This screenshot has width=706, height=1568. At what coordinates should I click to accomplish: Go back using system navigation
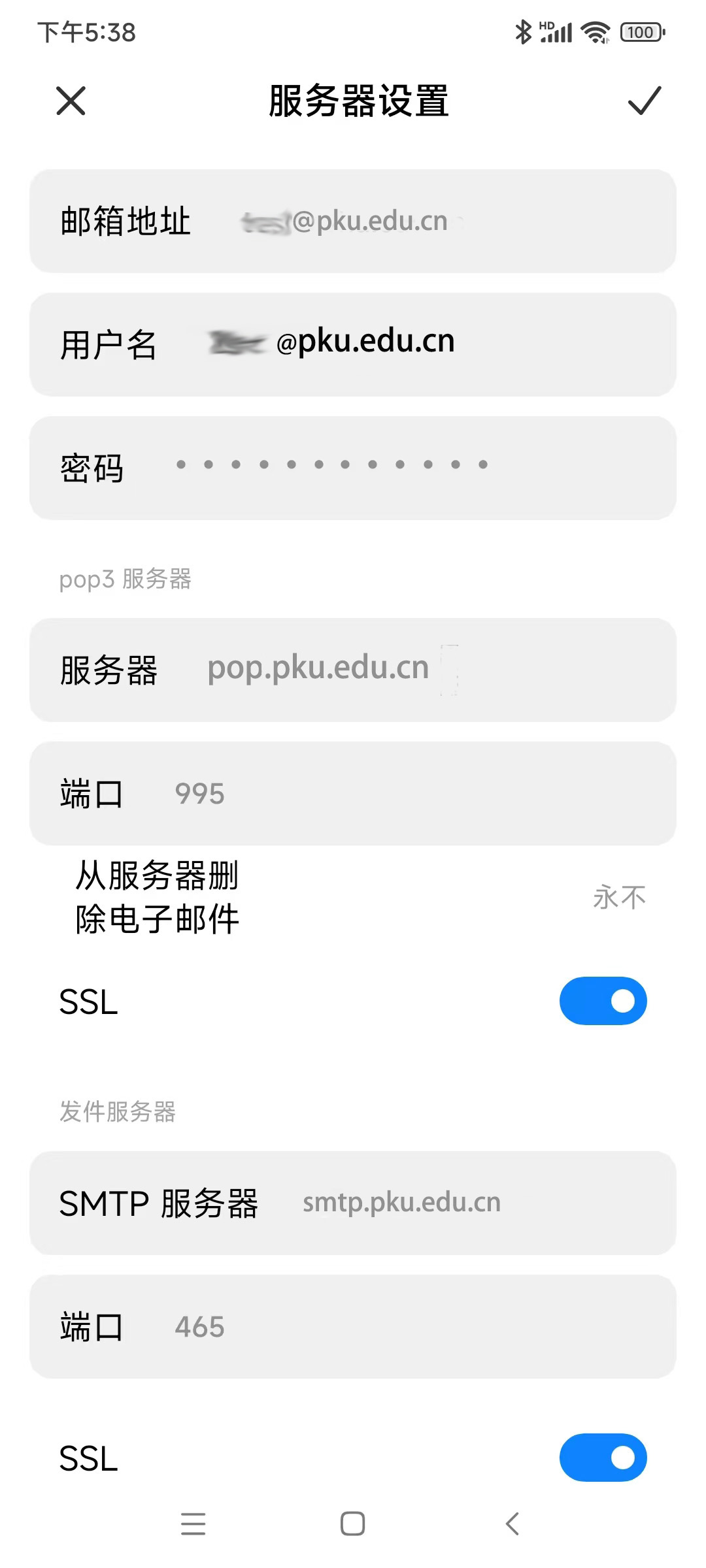[513, 1524]
